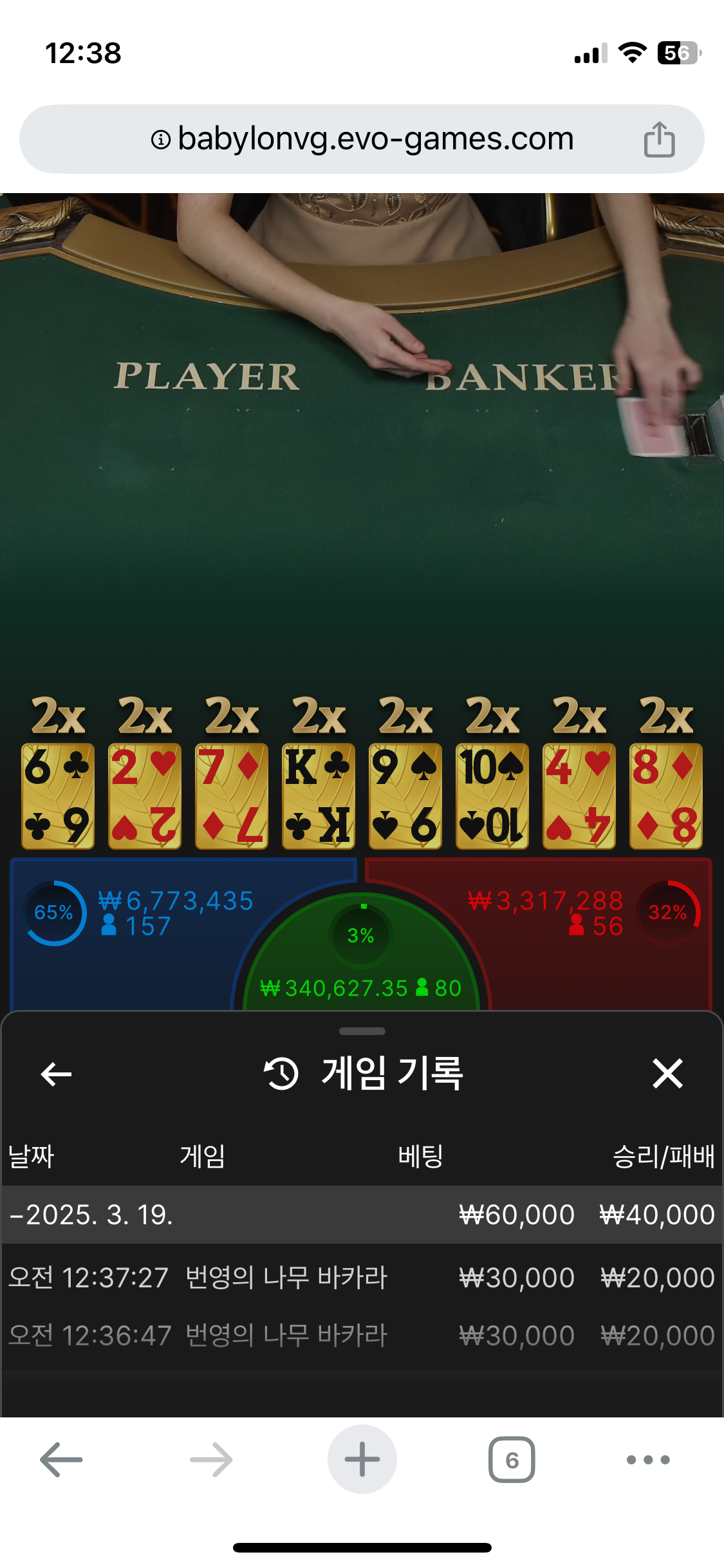The width and height of the screenshot is (724, 1568).
Task: Go back in the browser toolbar
Action: pyautogui.click(x=61, y=1460)
